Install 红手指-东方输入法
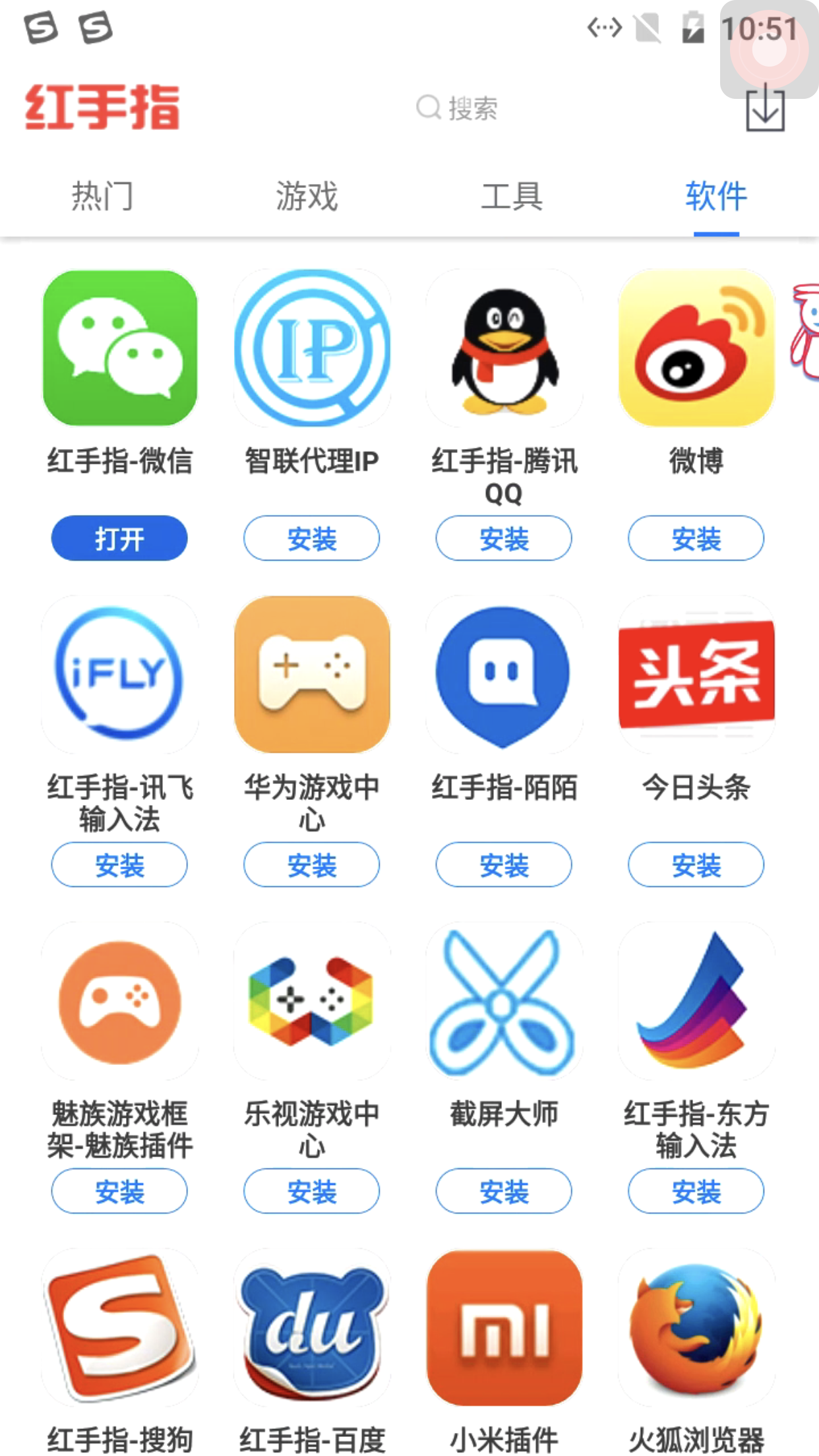The image size is (819, 1456). 696,1191
